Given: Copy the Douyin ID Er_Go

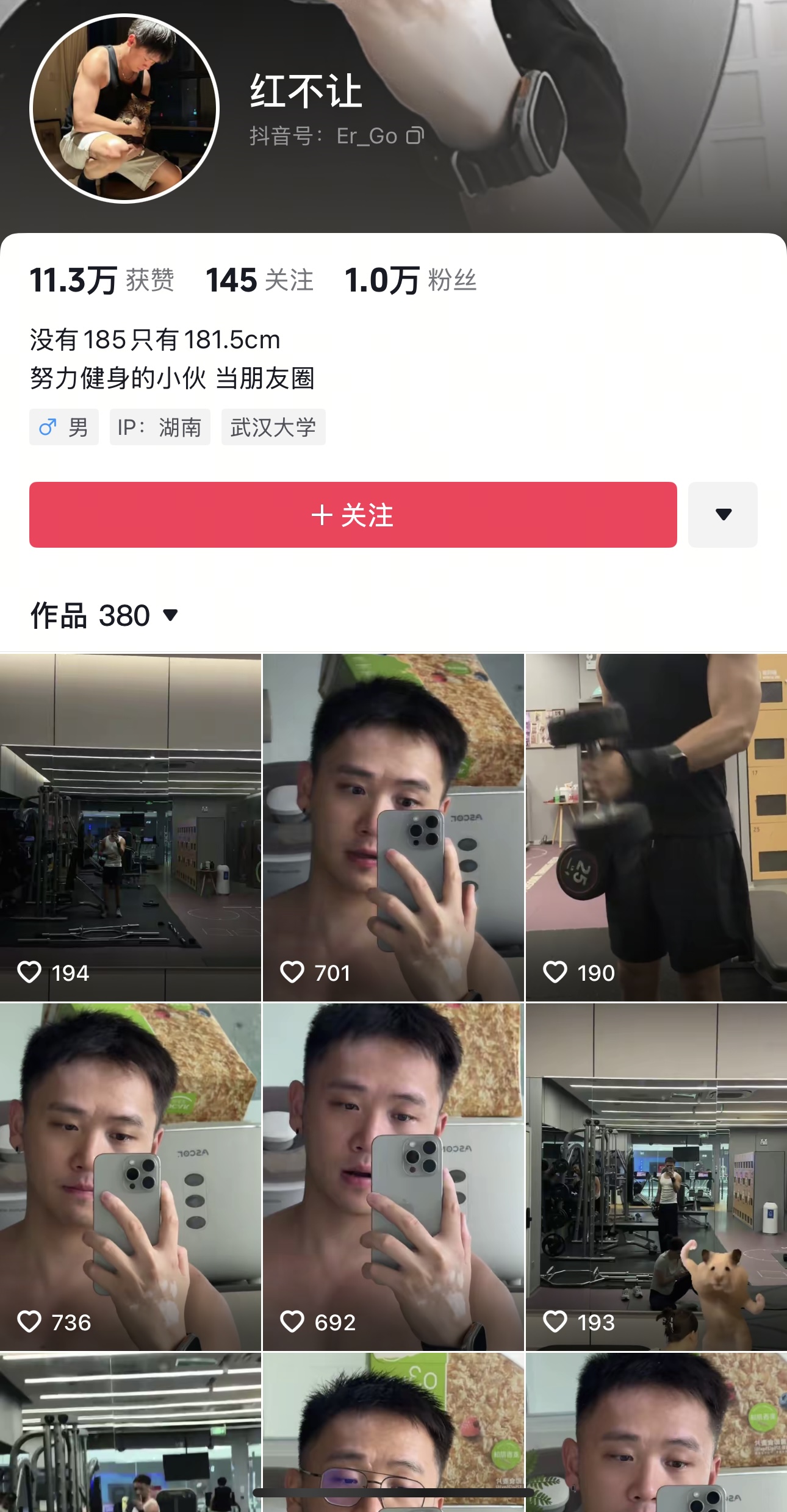Looking at the screenshot, I should coord(415,135).
